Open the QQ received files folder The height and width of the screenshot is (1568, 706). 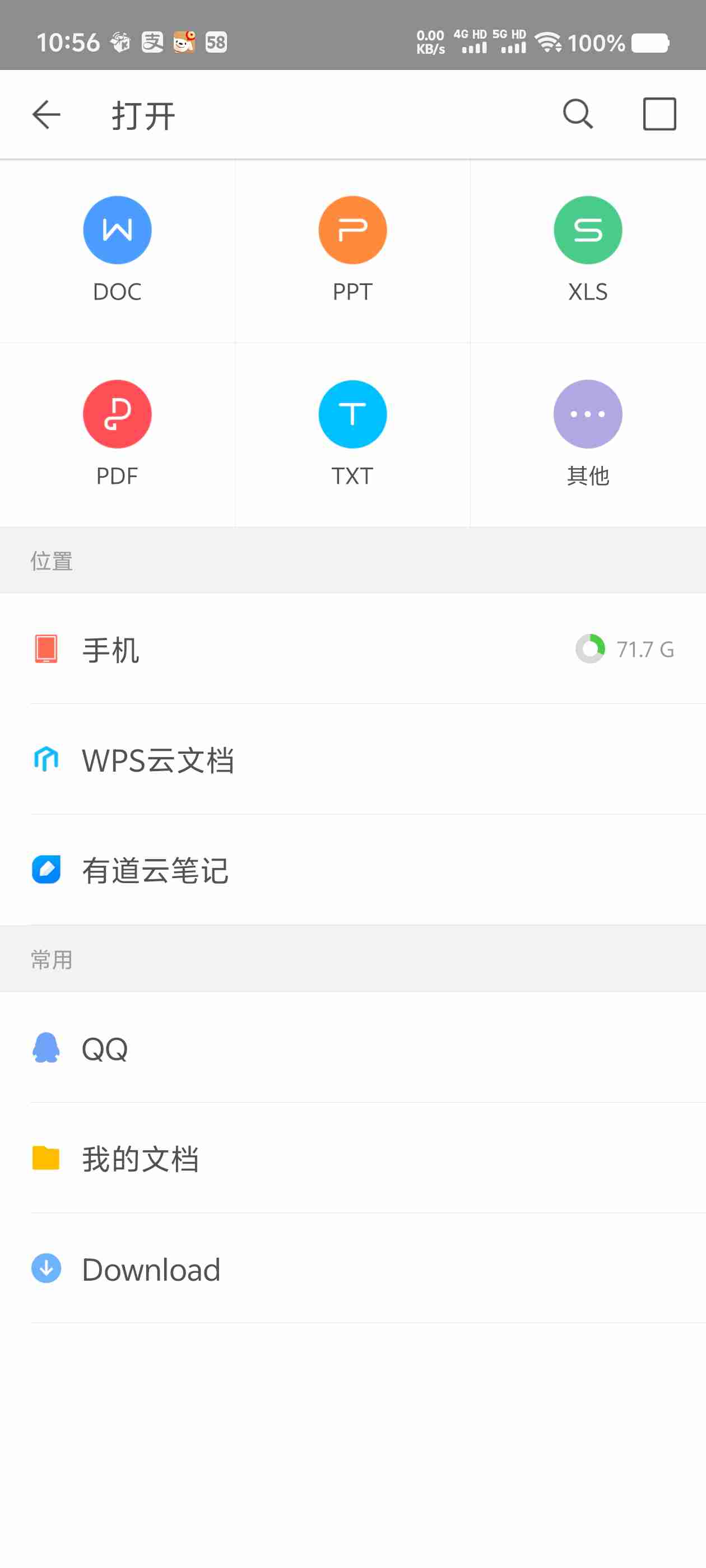click(104, 1048)
